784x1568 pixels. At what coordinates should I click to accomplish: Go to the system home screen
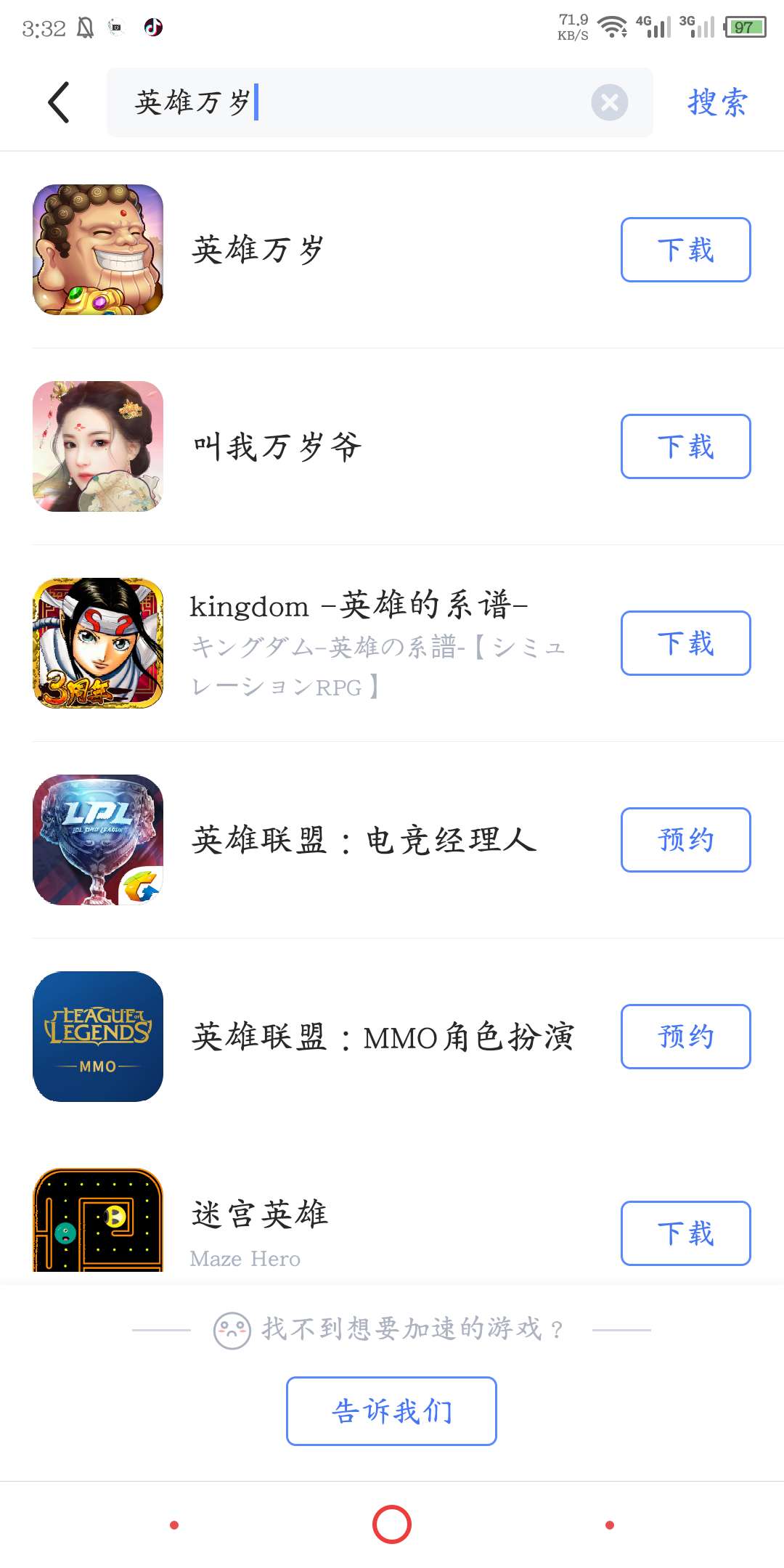[392, 1524]
